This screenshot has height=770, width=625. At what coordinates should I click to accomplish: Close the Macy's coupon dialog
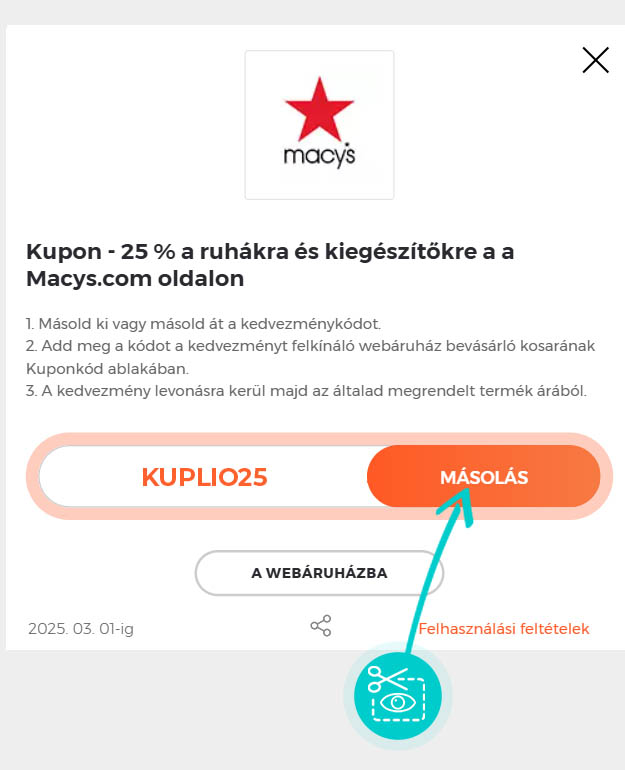(595, 61)
